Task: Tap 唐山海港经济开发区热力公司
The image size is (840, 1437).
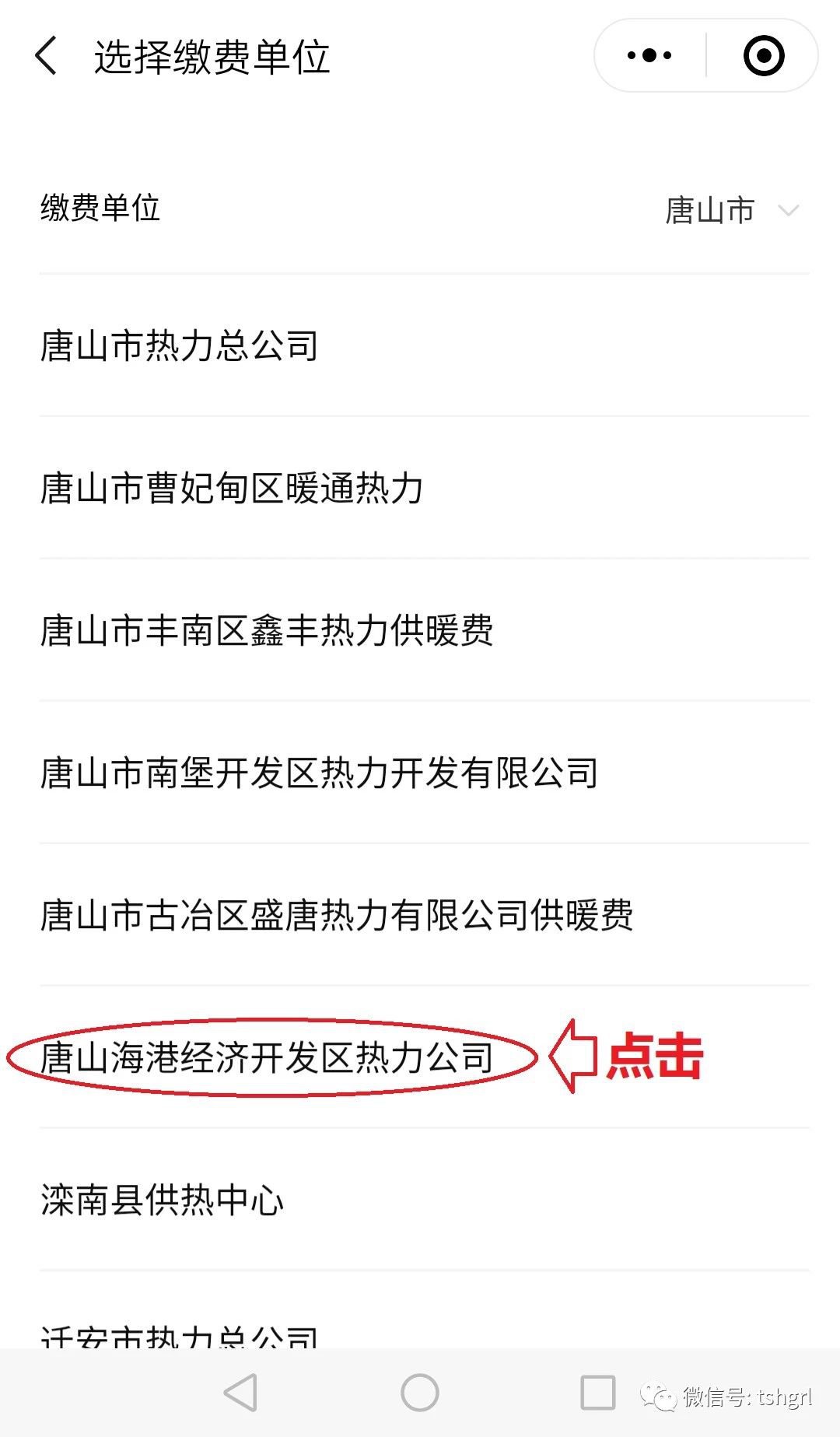Action: (x=266, y=1057)
